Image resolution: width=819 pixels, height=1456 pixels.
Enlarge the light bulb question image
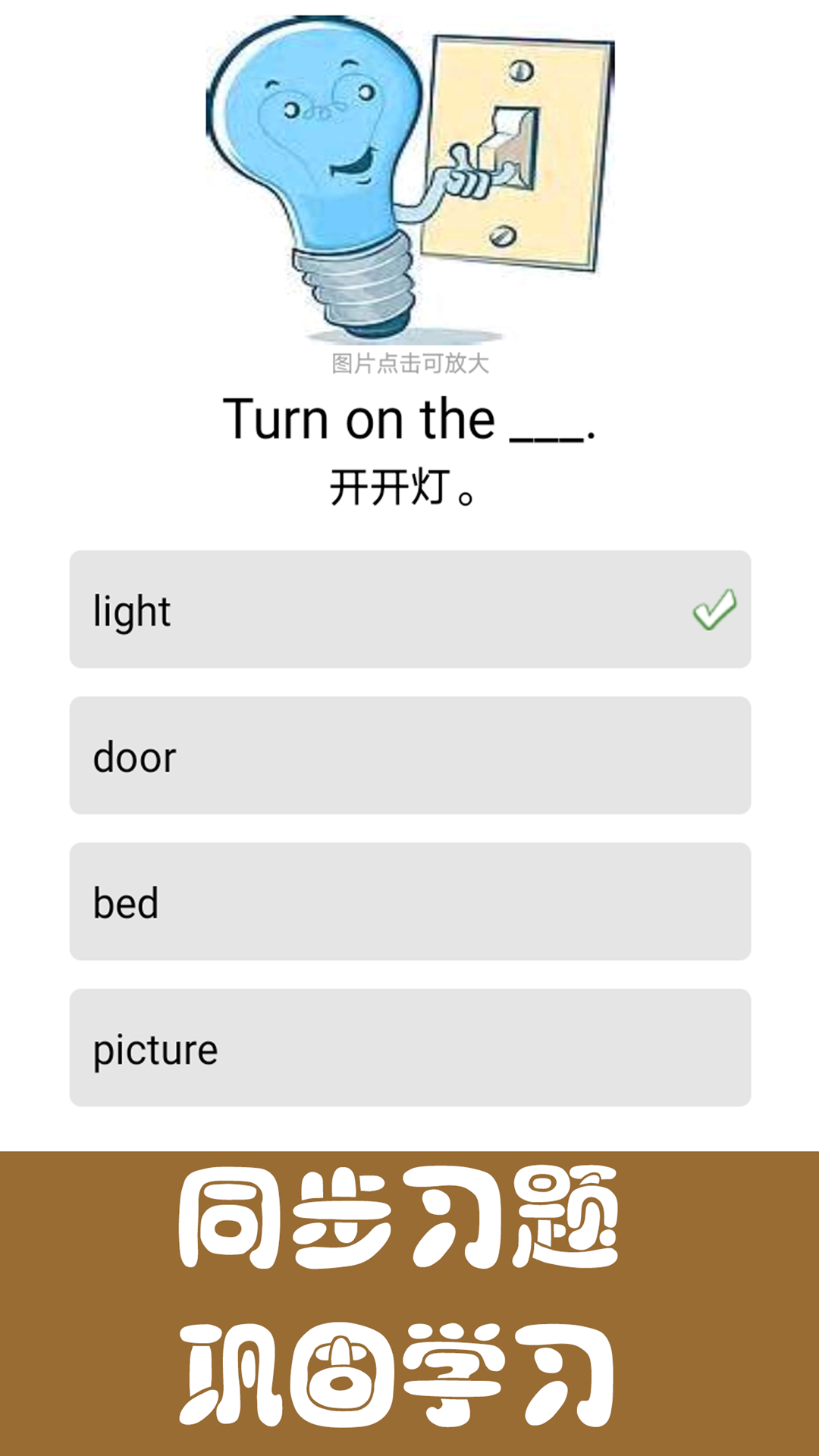(x=409, y=178)
